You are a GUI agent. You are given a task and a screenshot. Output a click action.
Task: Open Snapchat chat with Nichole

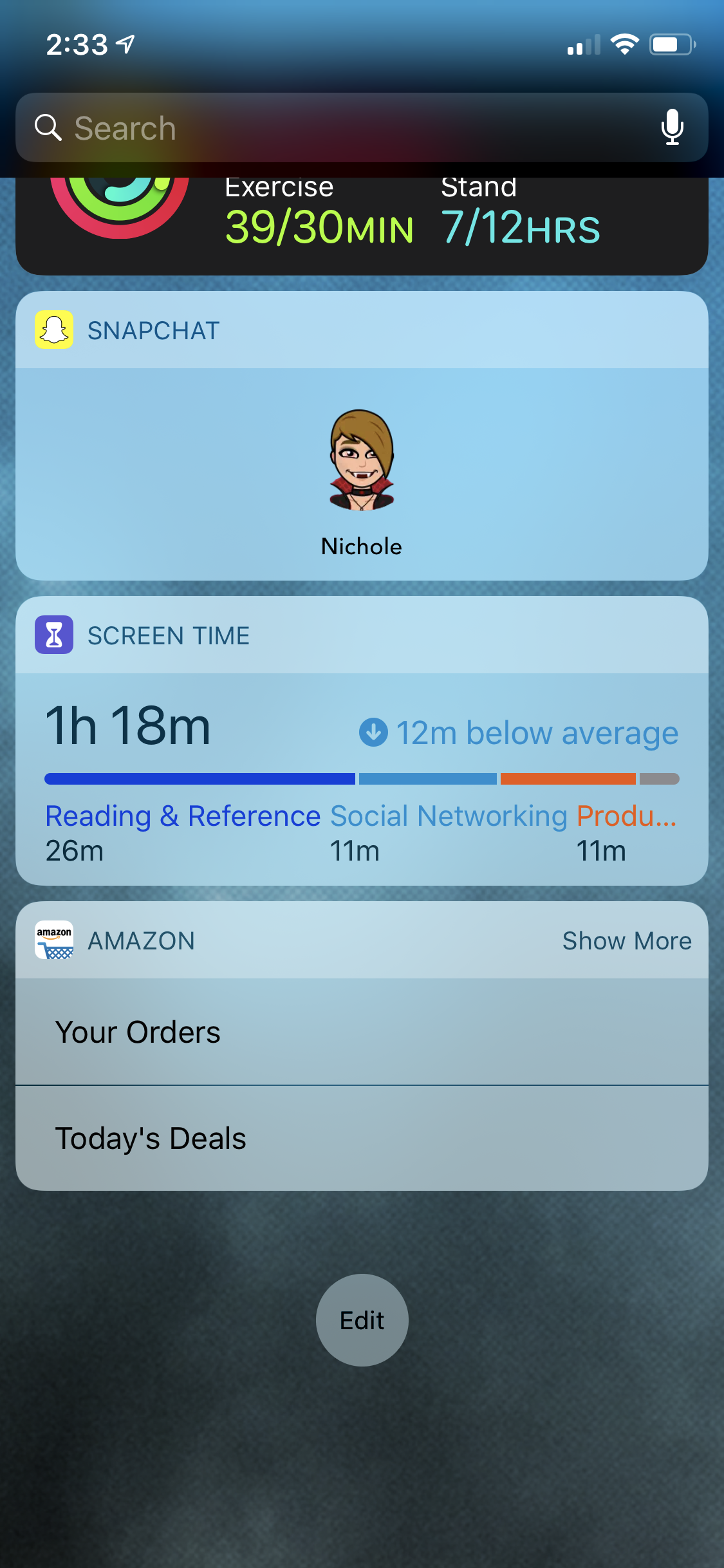coord(362,476)
